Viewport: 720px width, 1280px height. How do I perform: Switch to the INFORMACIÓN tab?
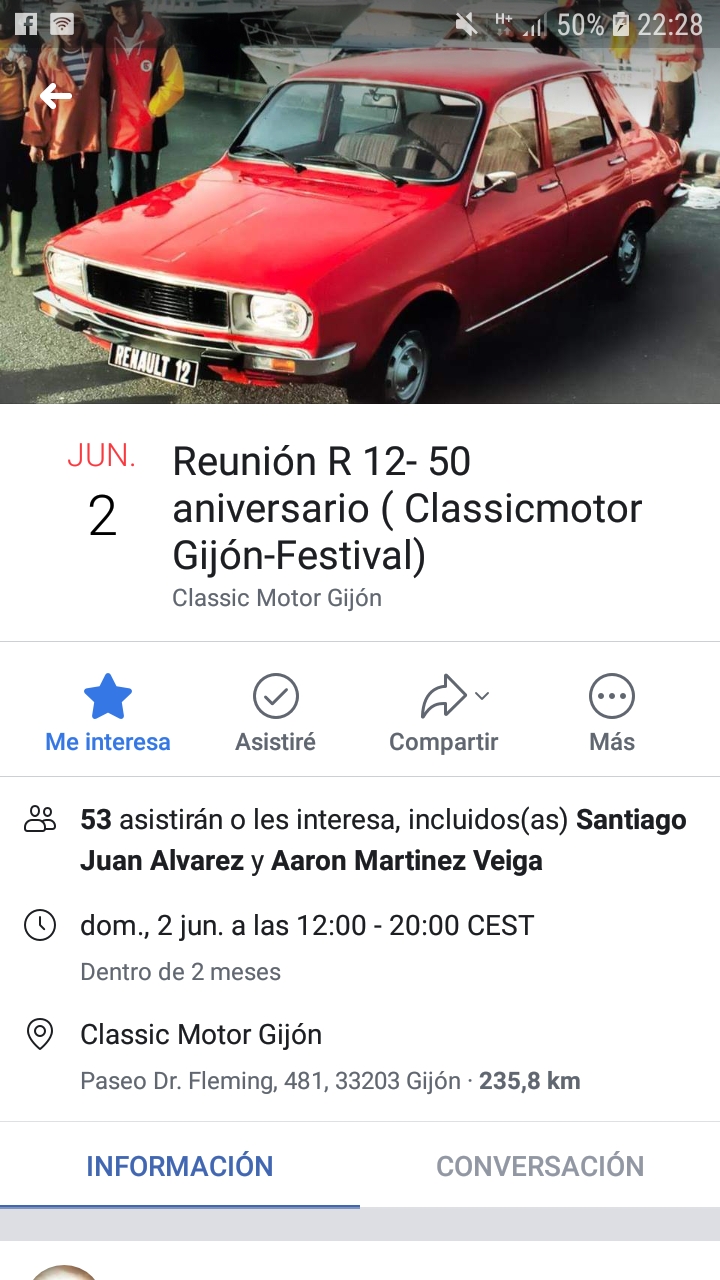tap(180, 1166)
